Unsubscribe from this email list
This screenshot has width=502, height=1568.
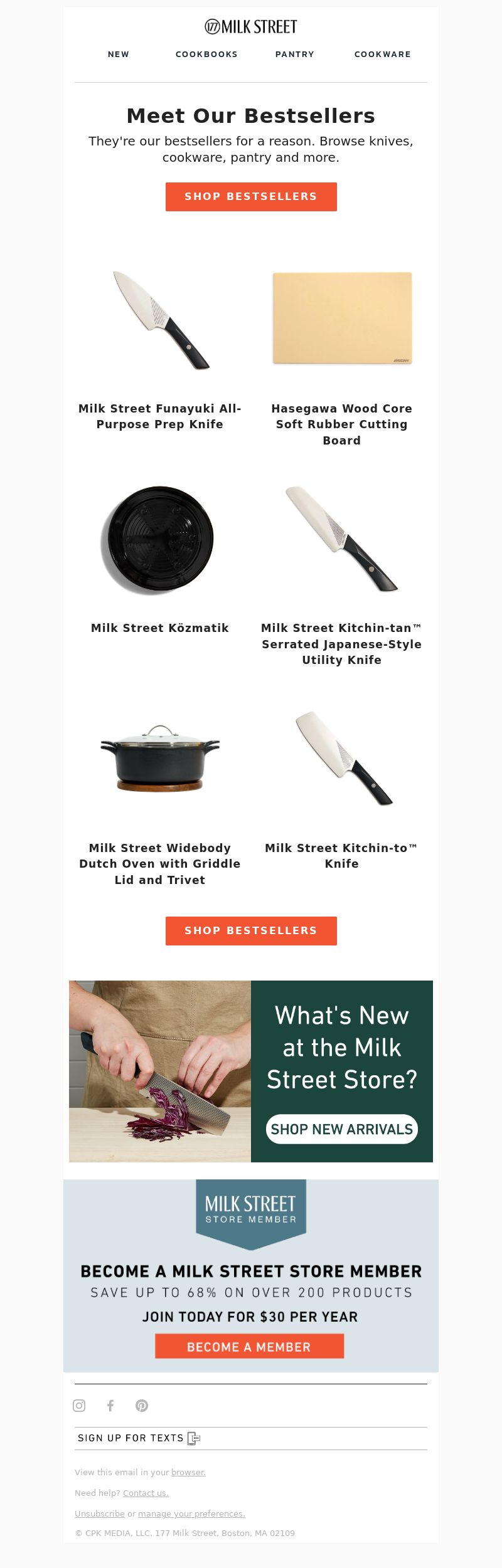(100, 1513)
